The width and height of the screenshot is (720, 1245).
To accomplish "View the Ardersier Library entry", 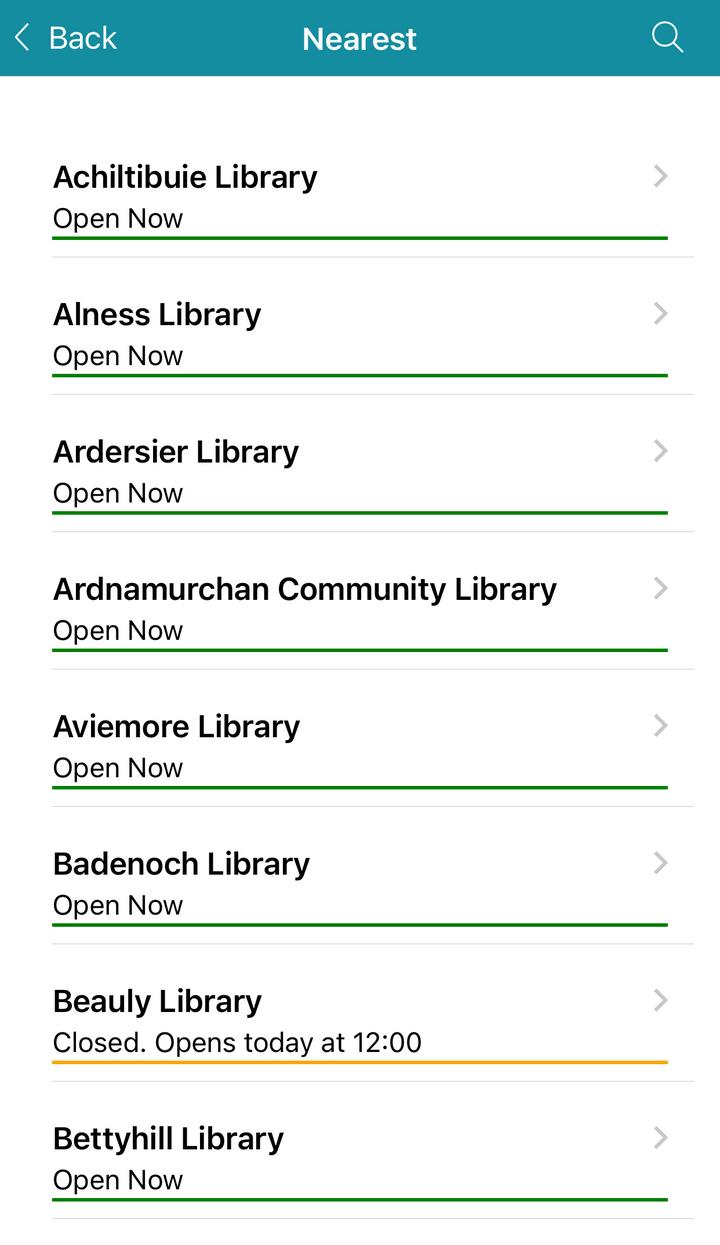I will [x=360, y=470].
